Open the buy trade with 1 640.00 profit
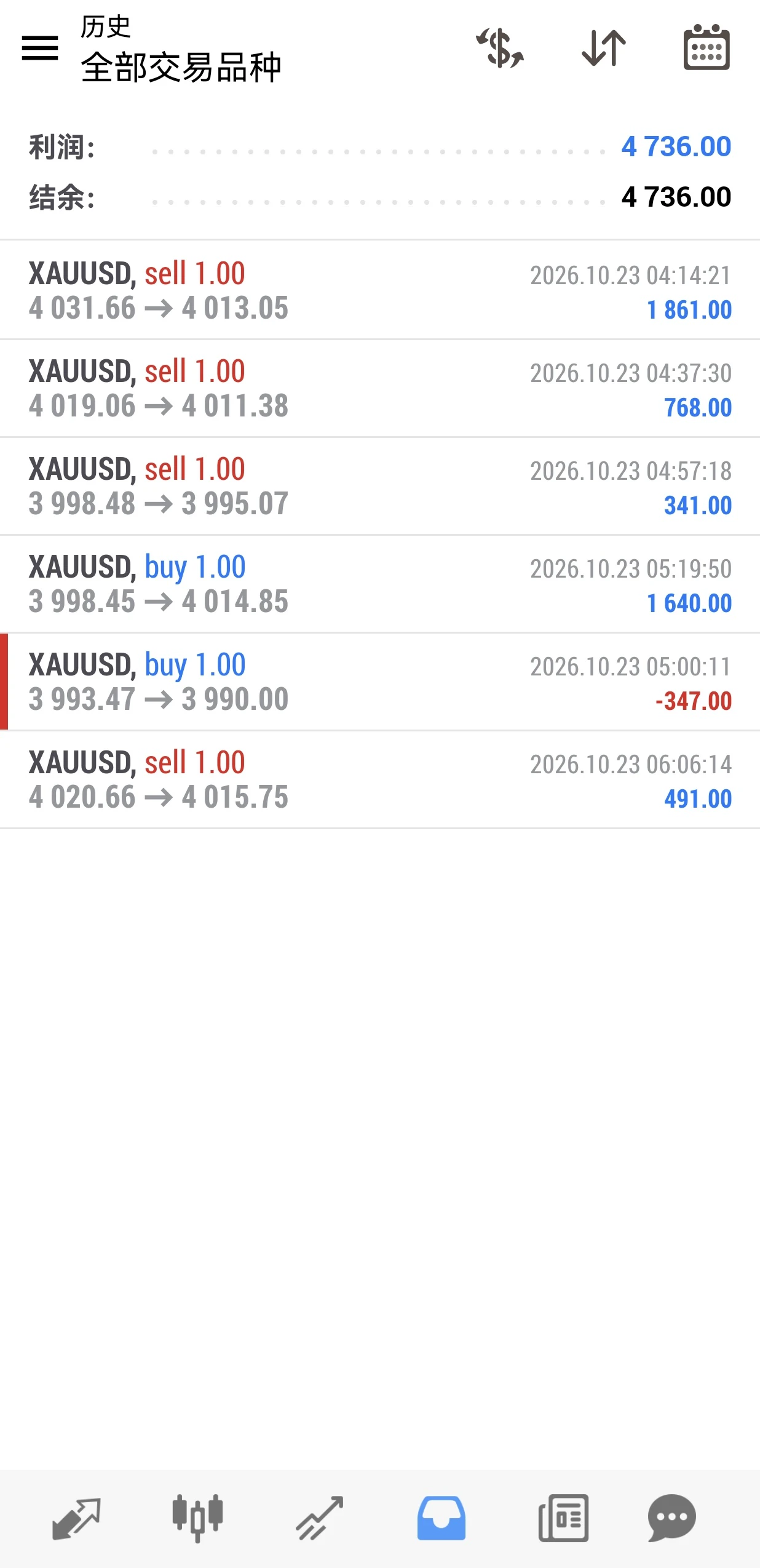Viewport: 760px width, 1568px height. pyautogui.click(x=380, y=584)
